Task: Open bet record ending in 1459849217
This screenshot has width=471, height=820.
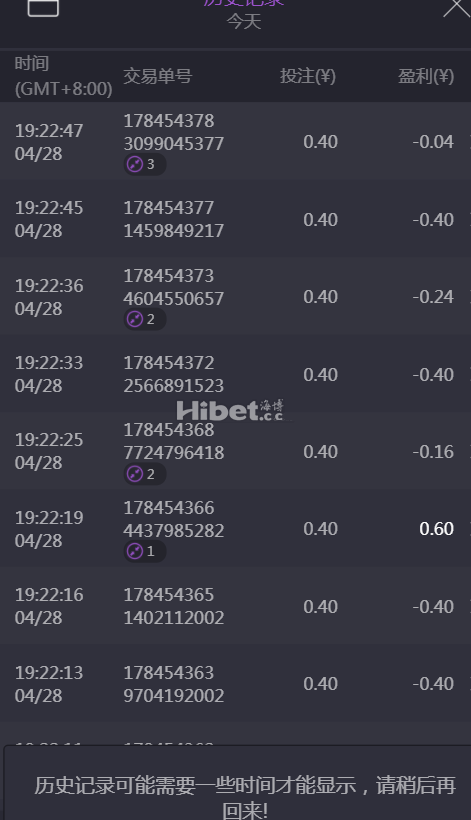Action: pos(235,219)
